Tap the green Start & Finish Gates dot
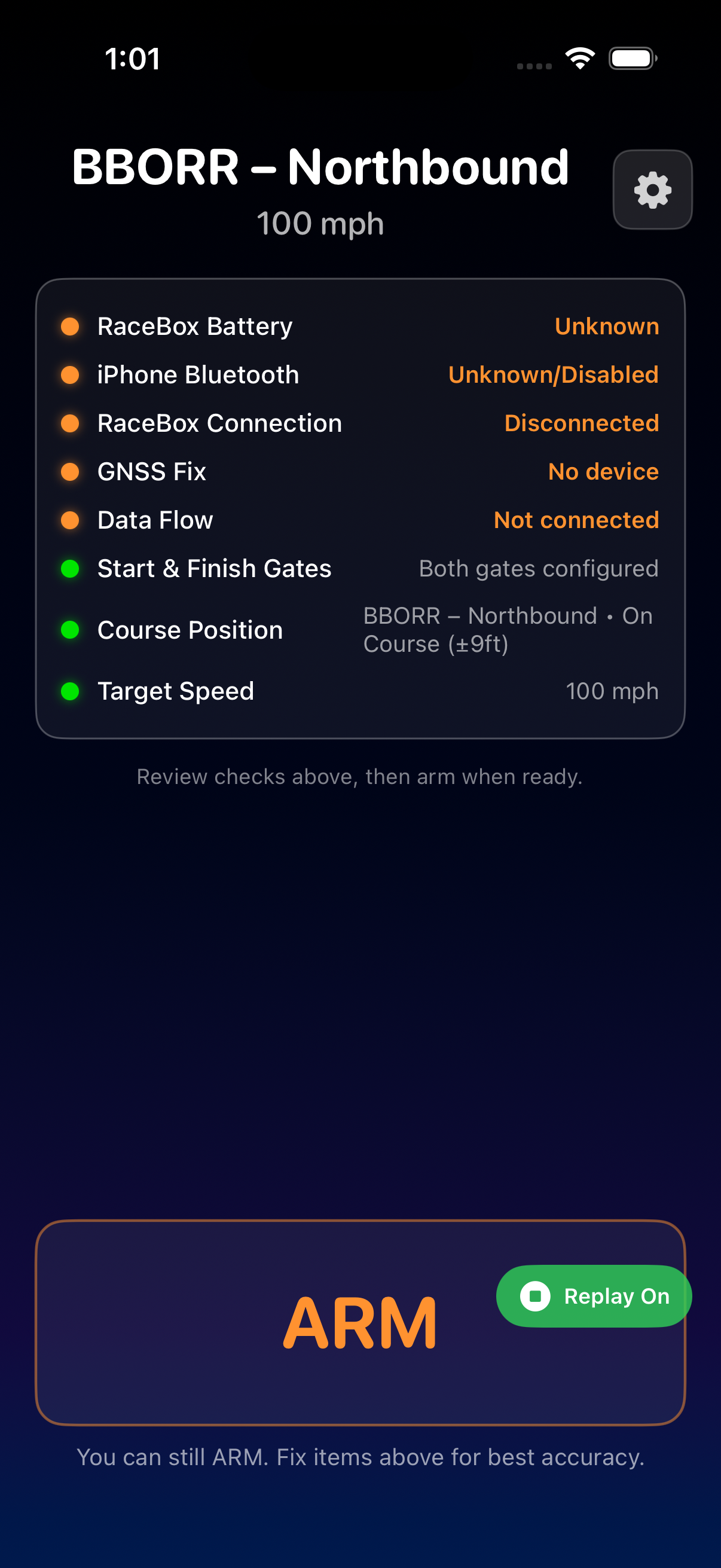The height and width of the screenshot is (1568, 721). 70,568
